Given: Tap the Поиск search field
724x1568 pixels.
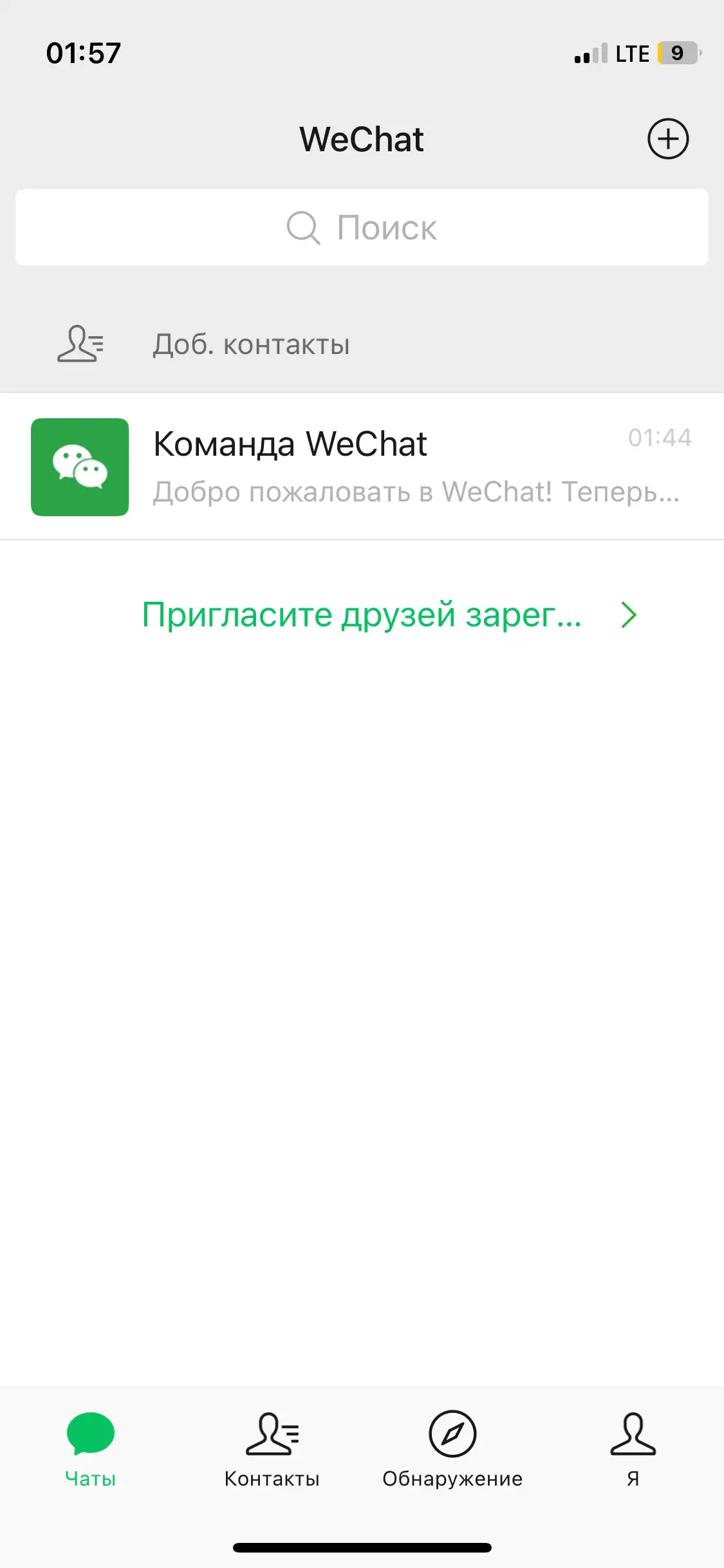Looking at the screenshot, I should 362,227.
